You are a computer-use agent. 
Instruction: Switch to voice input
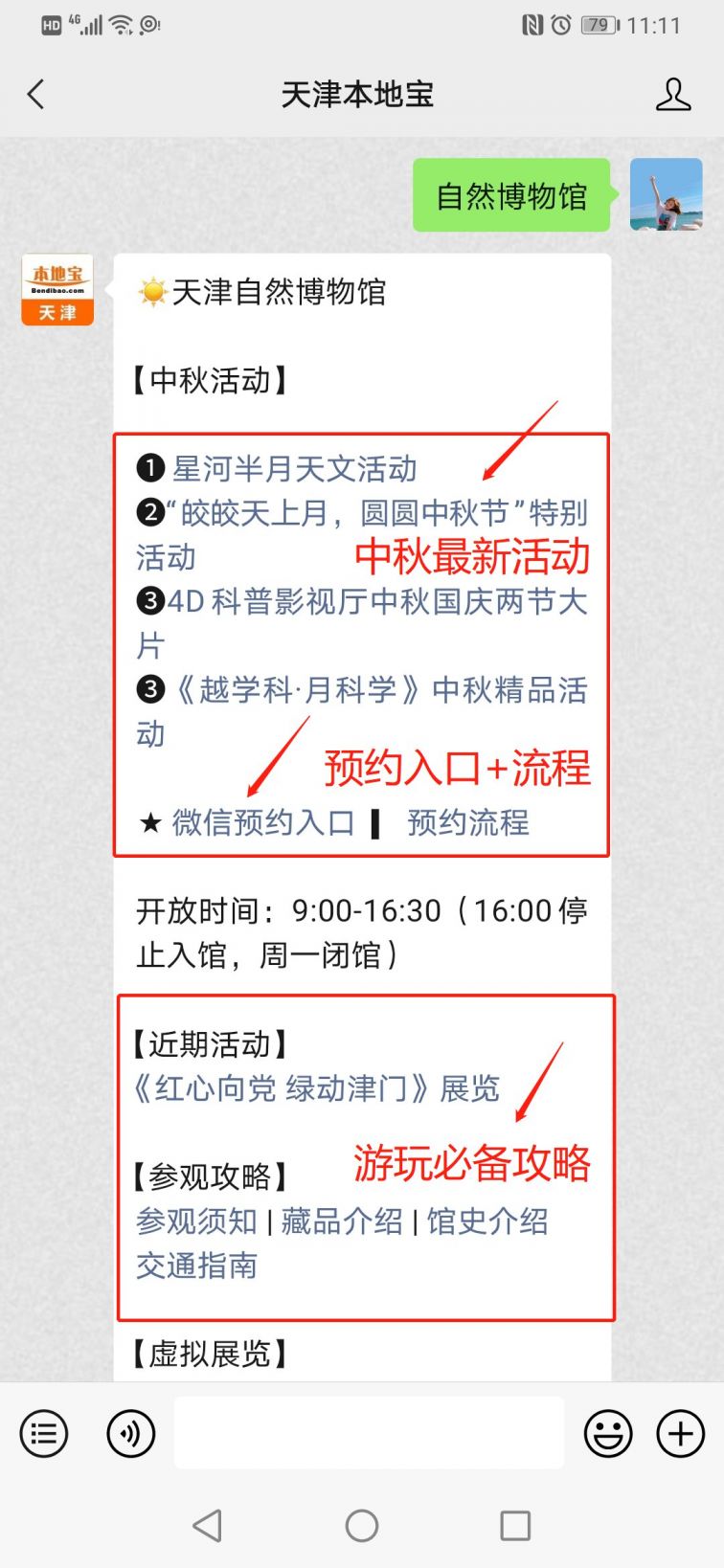(130, 1434)
